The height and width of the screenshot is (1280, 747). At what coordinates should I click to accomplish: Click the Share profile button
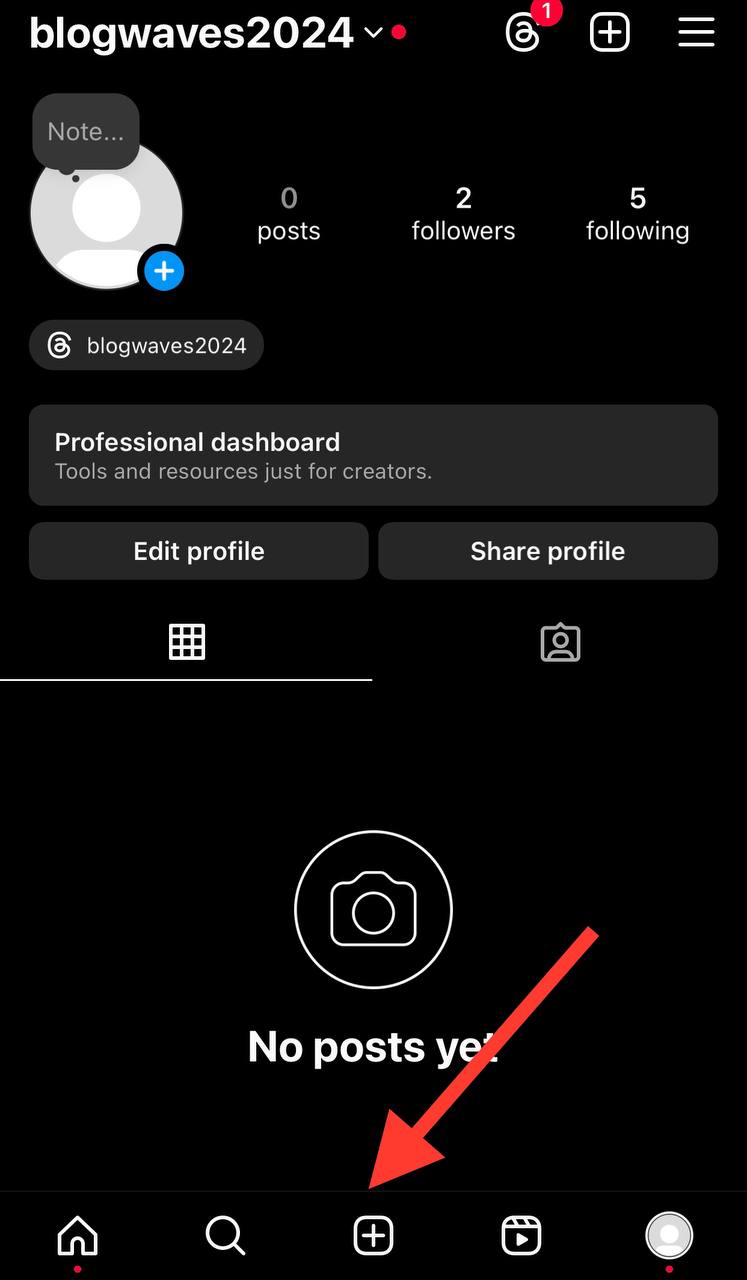547,551
